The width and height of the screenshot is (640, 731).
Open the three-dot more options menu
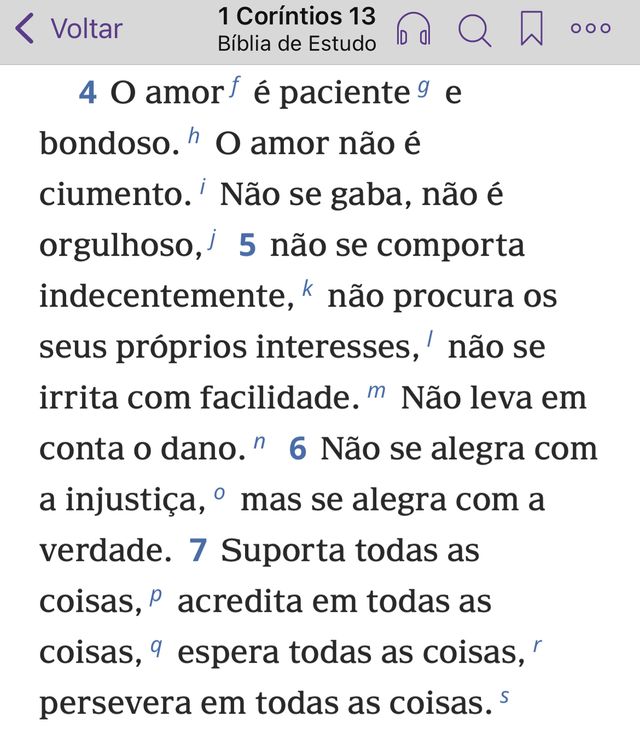pyautogui.click(x=590, y=29)
